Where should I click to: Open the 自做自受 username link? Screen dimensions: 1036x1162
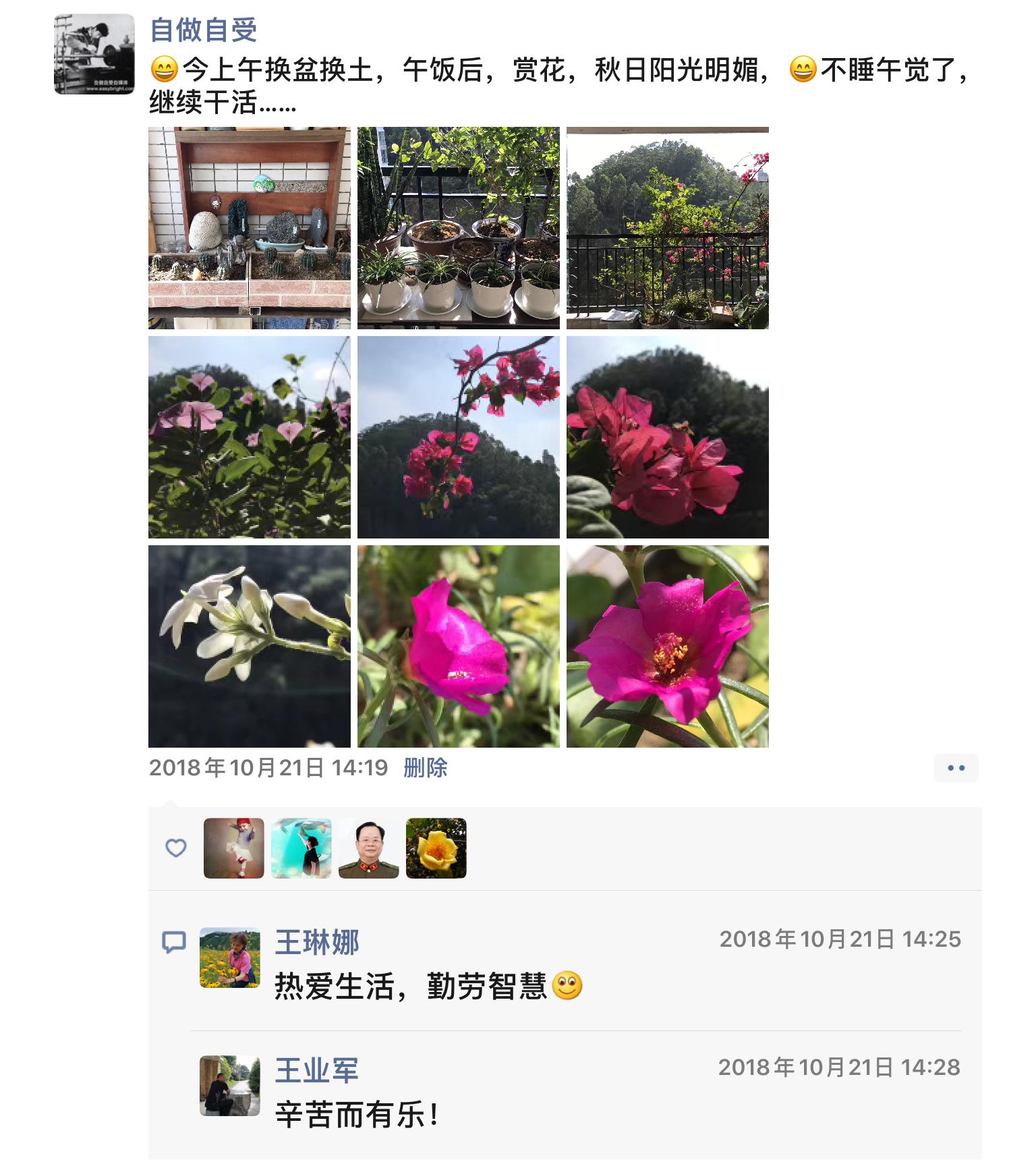[x=203, y=30]
